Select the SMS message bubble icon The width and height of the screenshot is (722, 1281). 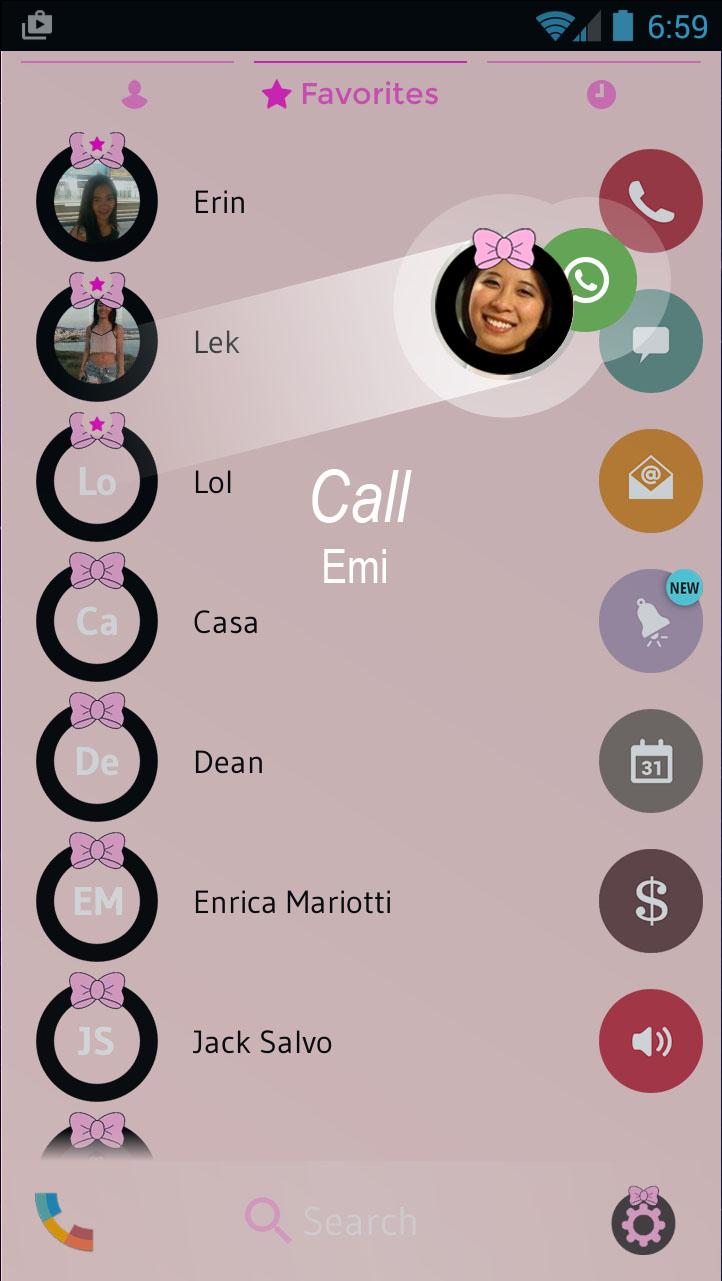click(x=650, y=341)
